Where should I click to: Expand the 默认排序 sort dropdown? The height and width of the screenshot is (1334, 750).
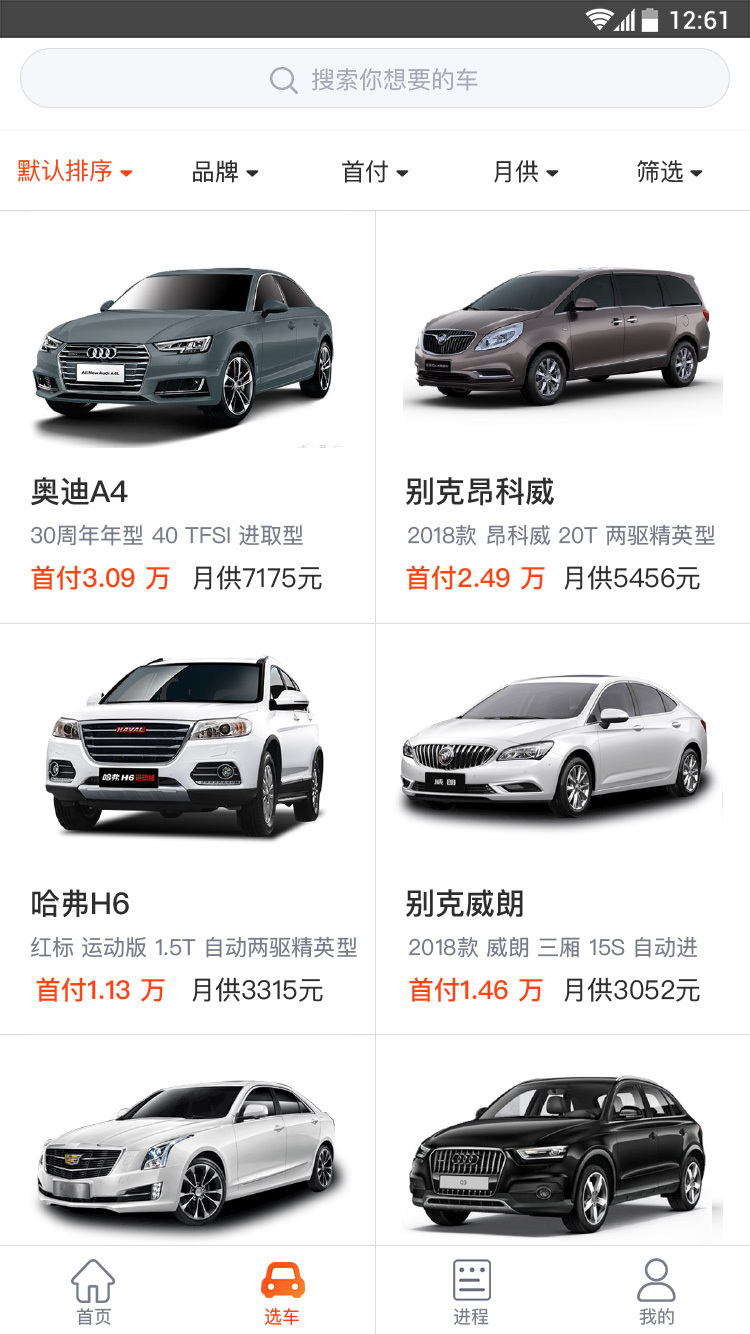[75, 171]
